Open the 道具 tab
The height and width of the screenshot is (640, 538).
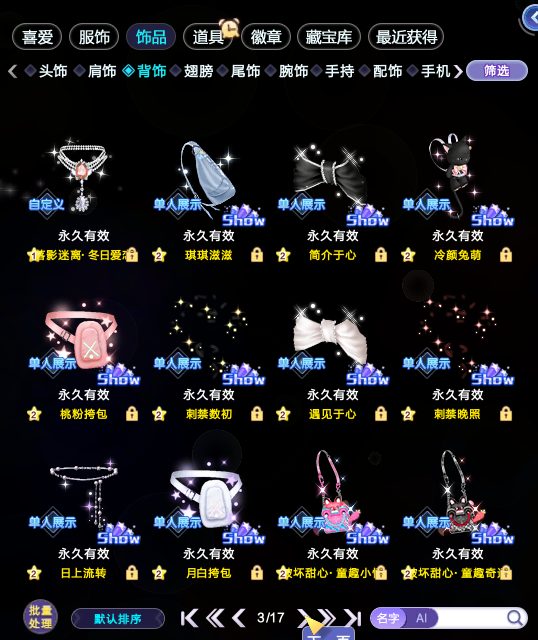point(208,37)
